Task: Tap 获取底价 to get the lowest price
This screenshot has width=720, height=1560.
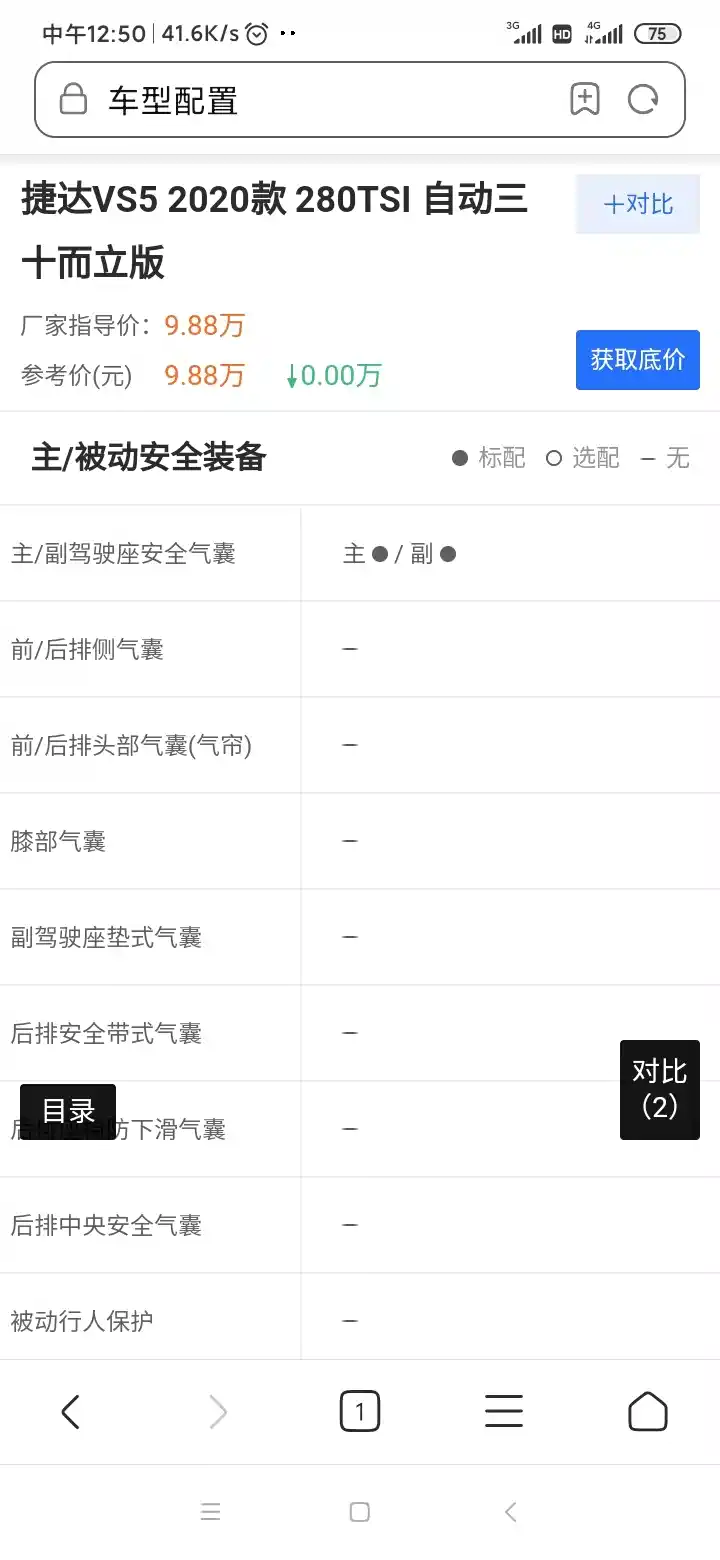Action: coord(638,360)
